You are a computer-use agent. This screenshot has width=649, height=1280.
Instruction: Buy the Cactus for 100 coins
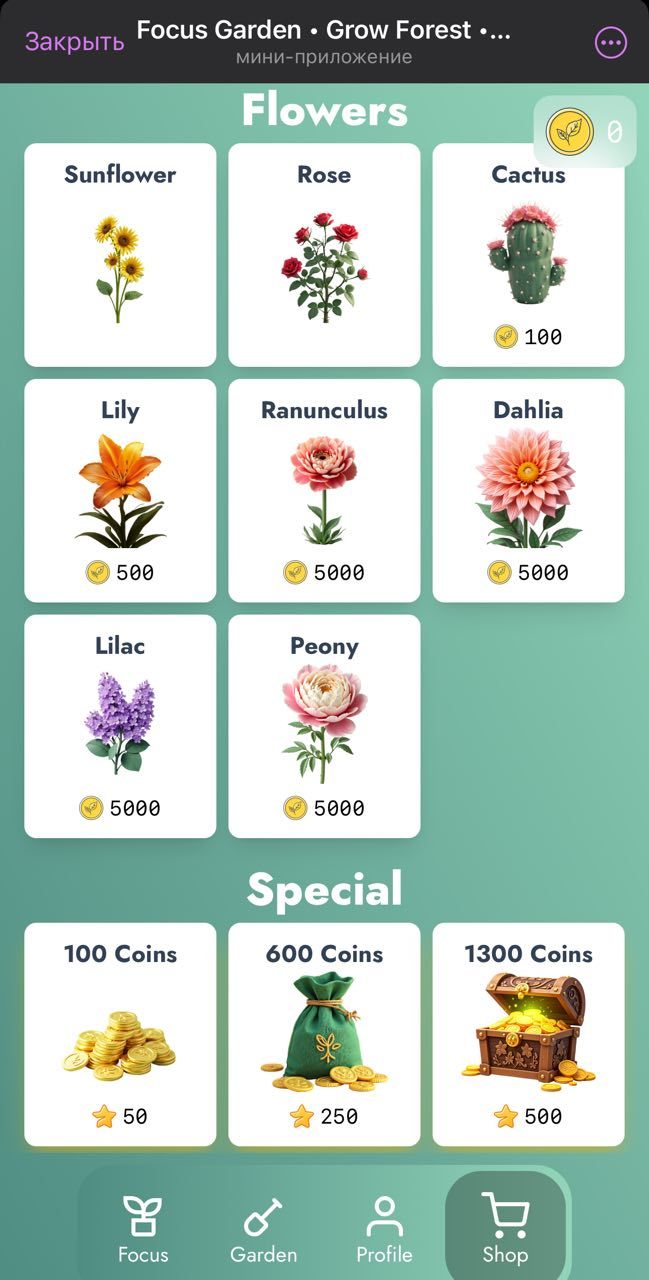(528, 255)
